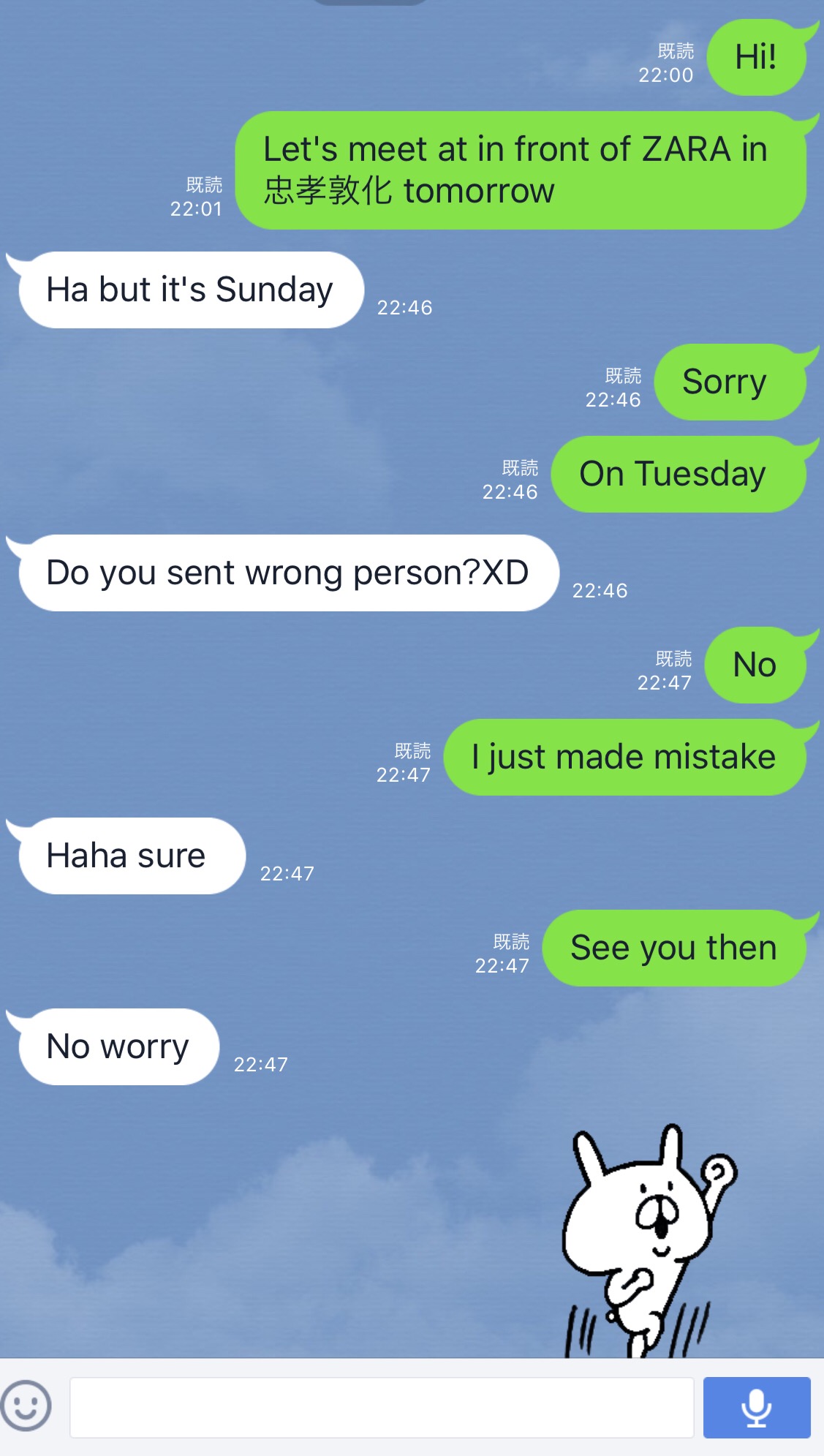
Task: Start voice message with microphone button
Action: (x=756, y=1407)
